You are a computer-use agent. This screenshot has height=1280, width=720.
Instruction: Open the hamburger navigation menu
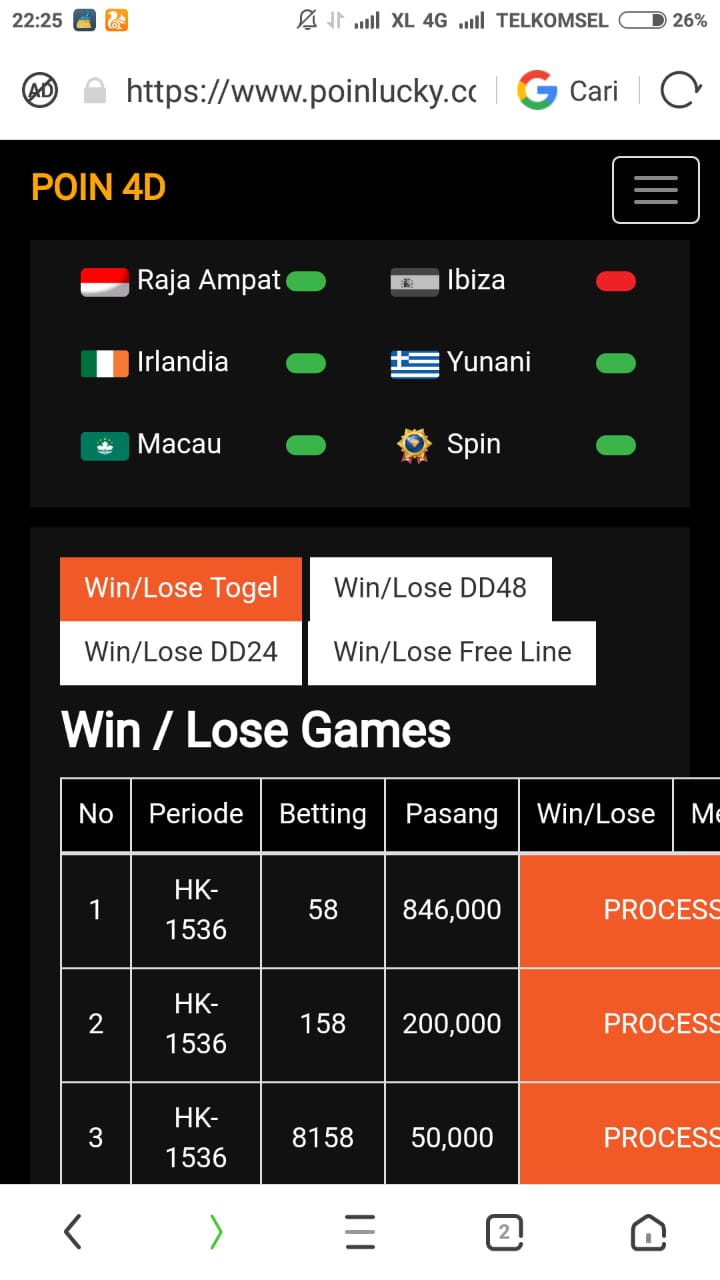tap(655, 189)
